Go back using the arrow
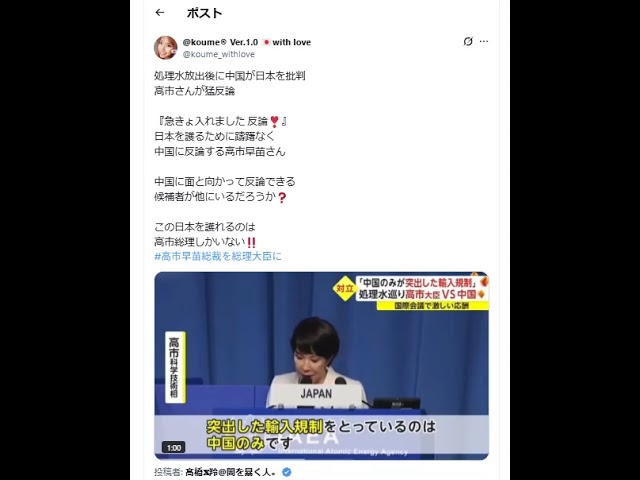The image size is (640, 480). pyautogui.click(x=160, y=13)
